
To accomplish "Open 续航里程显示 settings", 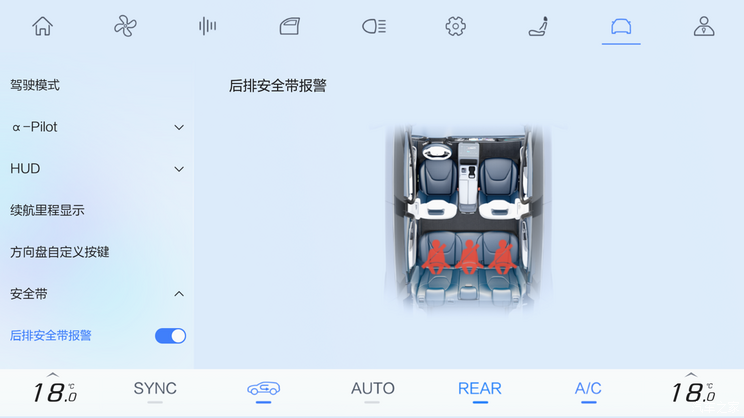I will pyautogui.click(x=47, y=210).
